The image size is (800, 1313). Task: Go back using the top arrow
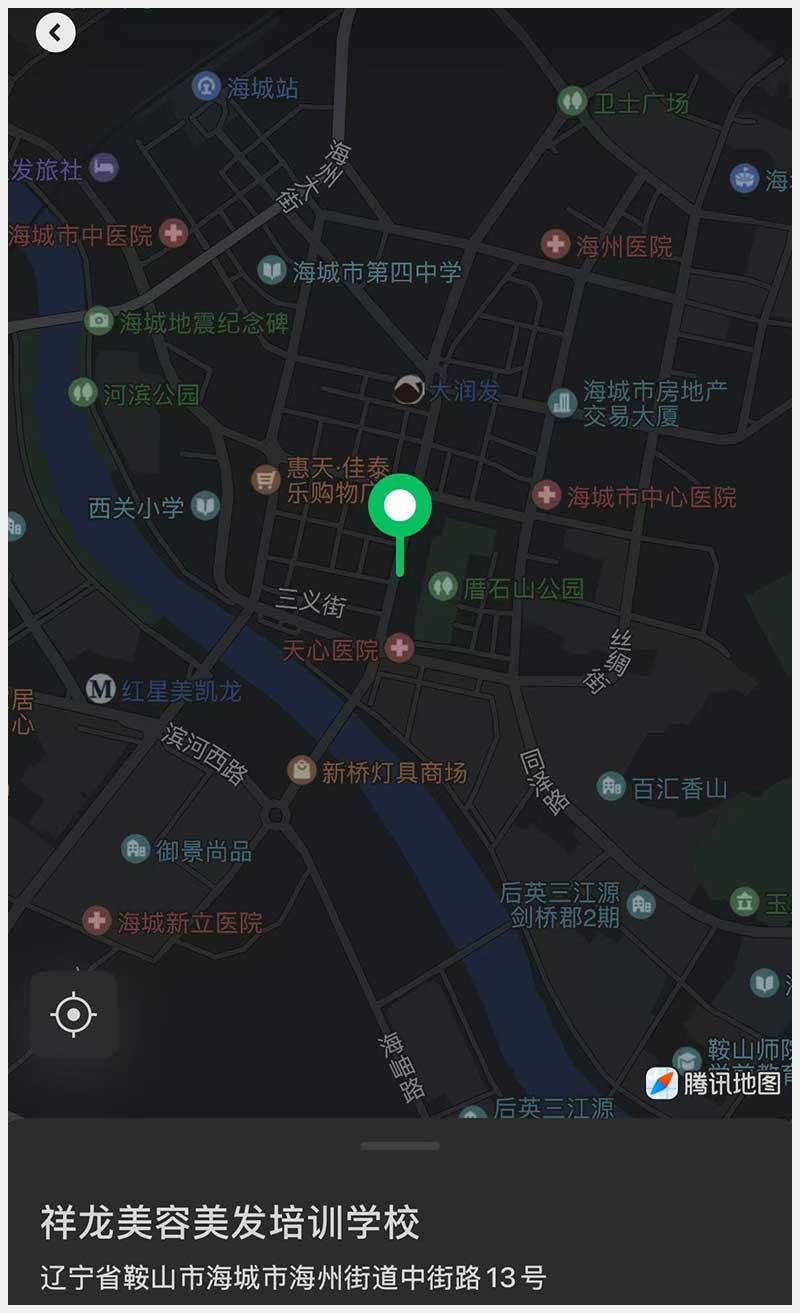[55, 33]
